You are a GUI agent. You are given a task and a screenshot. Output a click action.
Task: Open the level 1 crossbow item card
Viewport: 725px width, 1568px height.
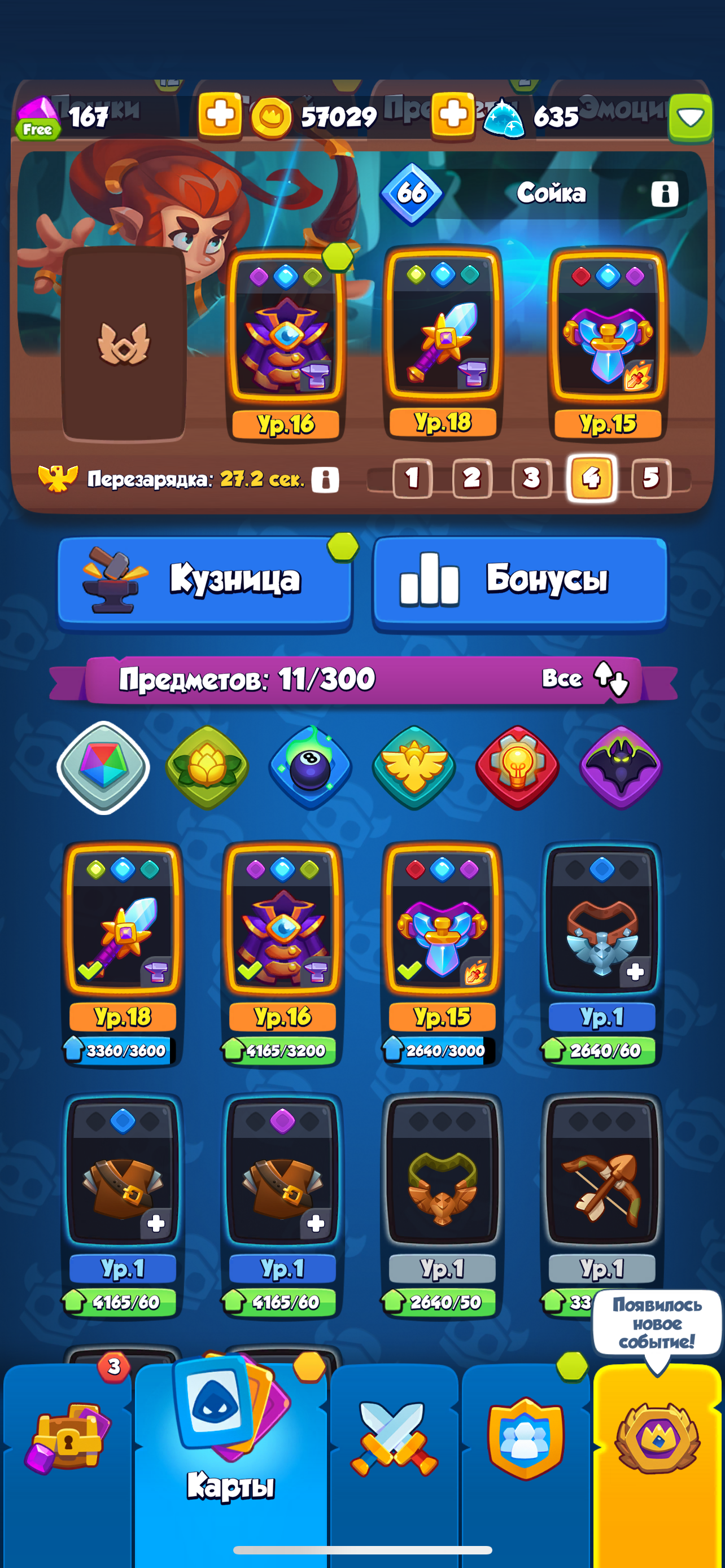pyautogui.click(x=601, y=1205)
